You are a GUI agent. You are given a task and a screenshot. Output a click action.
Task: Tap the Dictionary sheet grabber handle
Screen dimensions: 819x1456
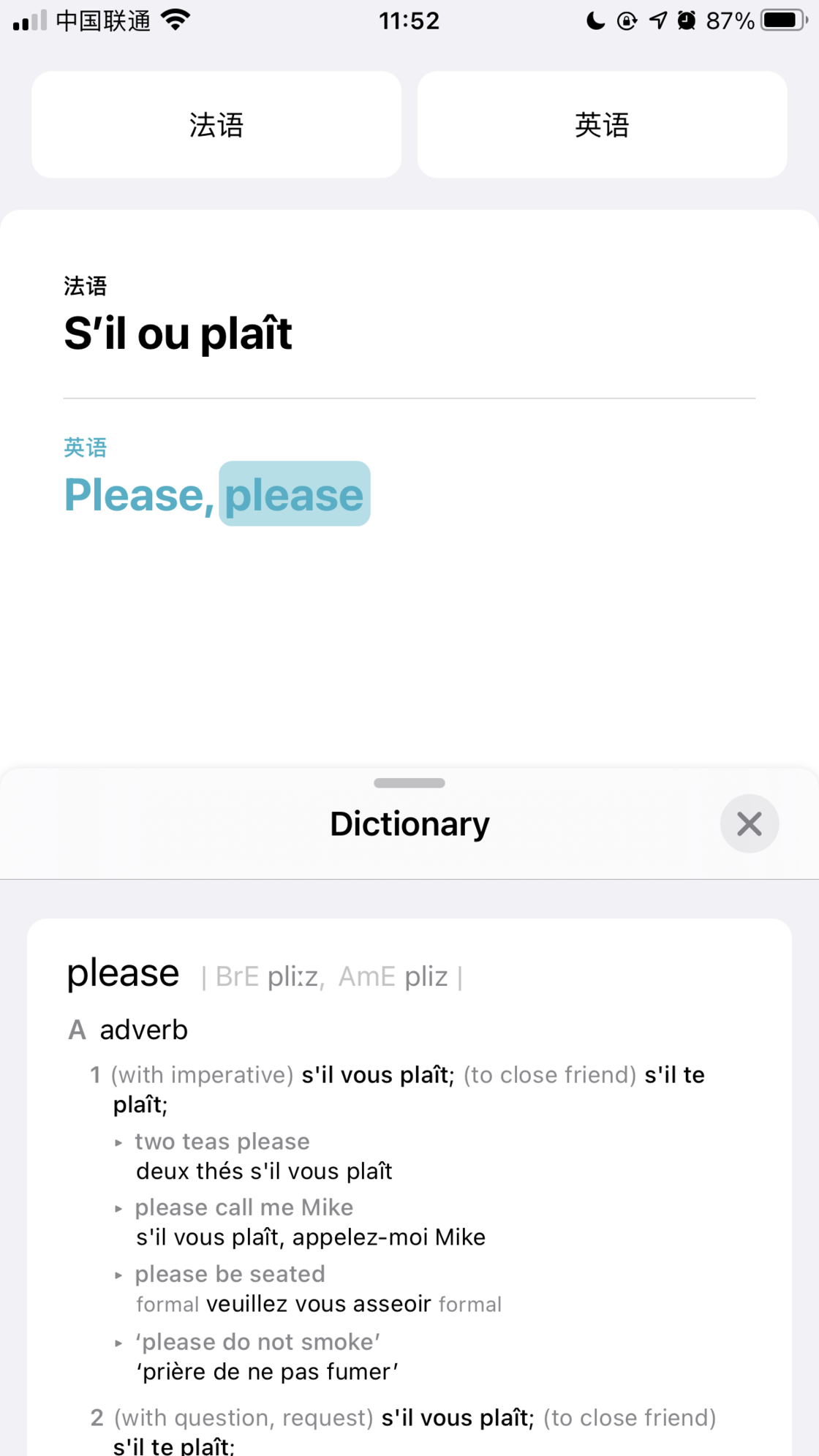[409, 782]
